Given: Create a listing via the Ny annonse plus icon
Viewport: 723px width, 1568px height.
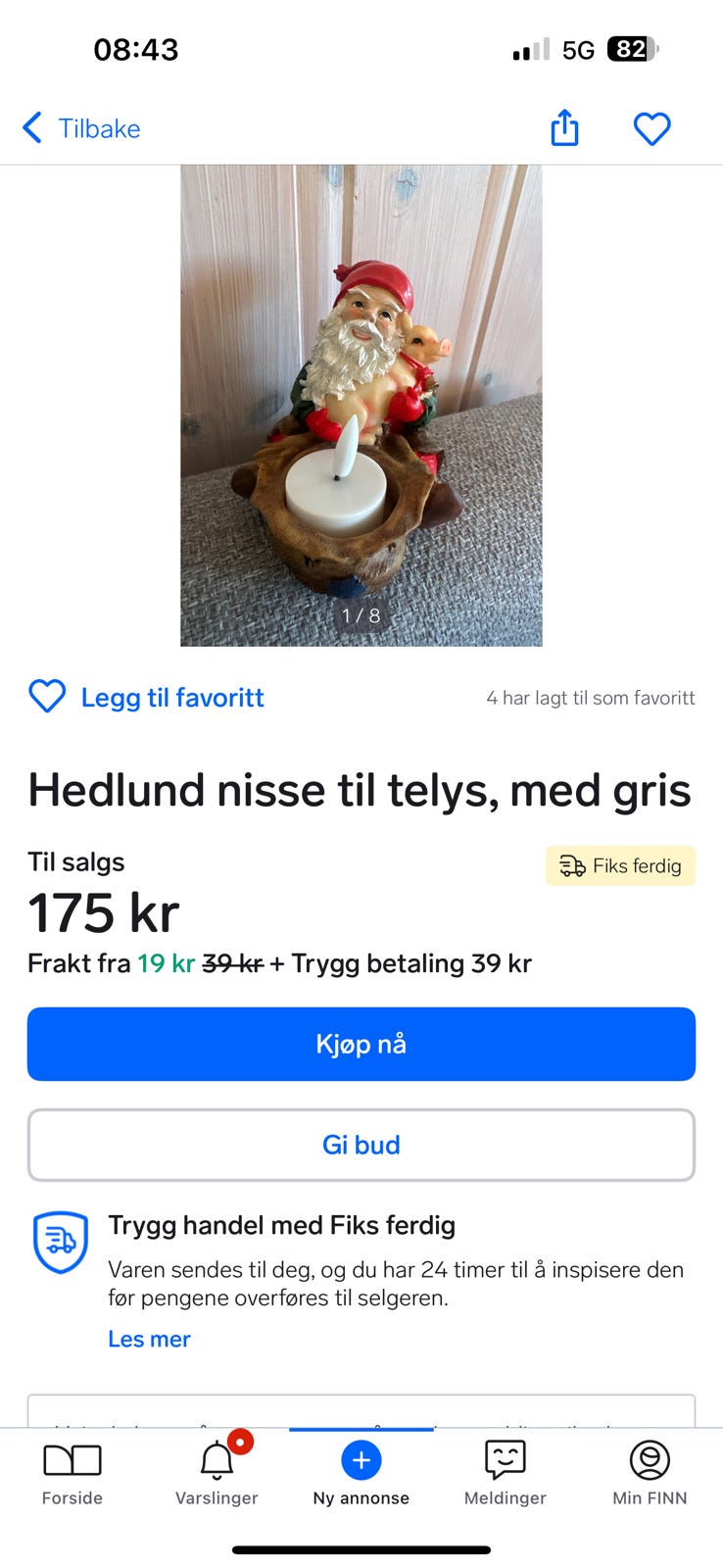Looking at the screenshot, I should (x=361, y=1460).
